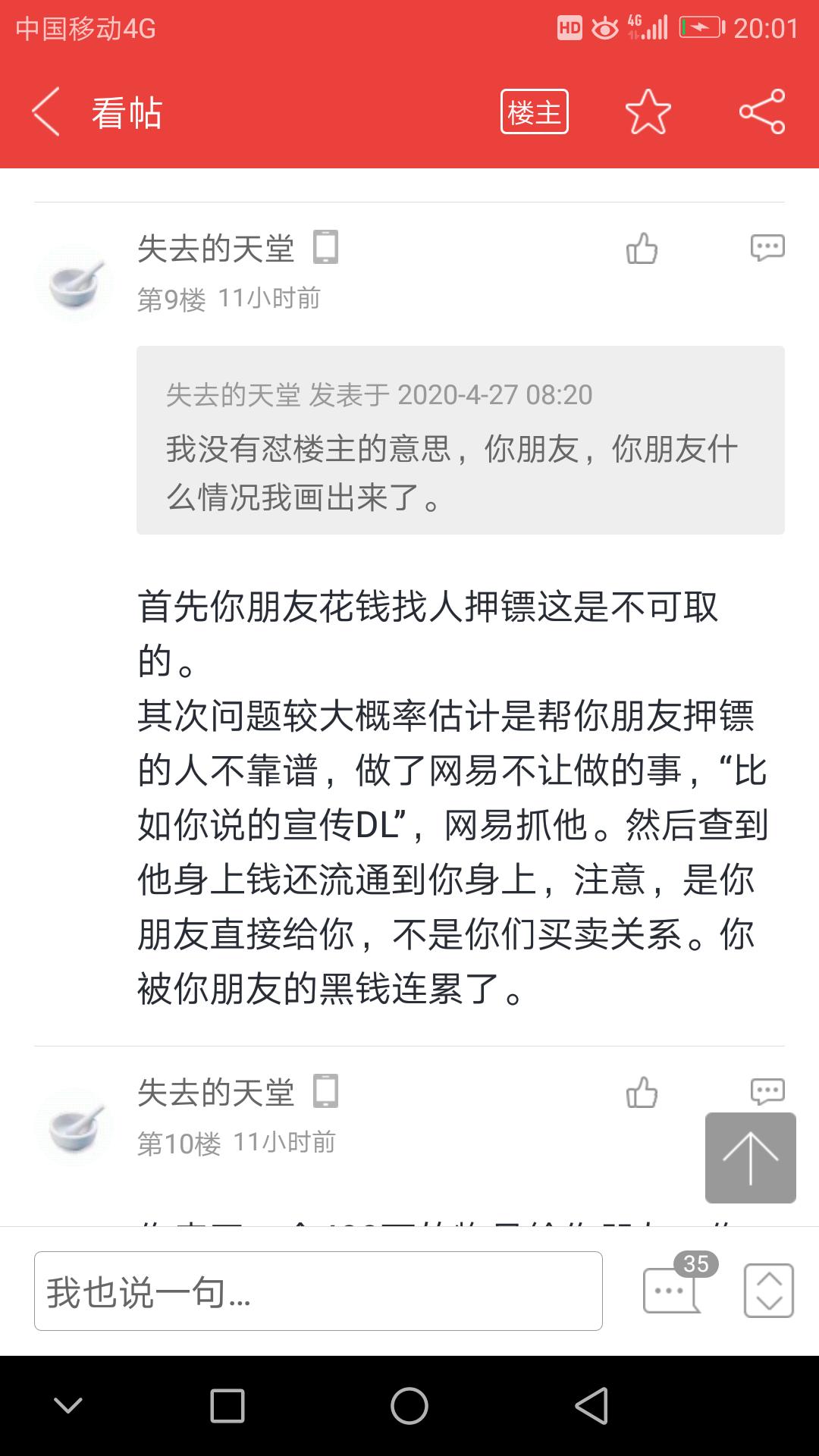Return to the phone home screen
819x1456 pixels.
pyautogui.click(x=409, y=1407)
